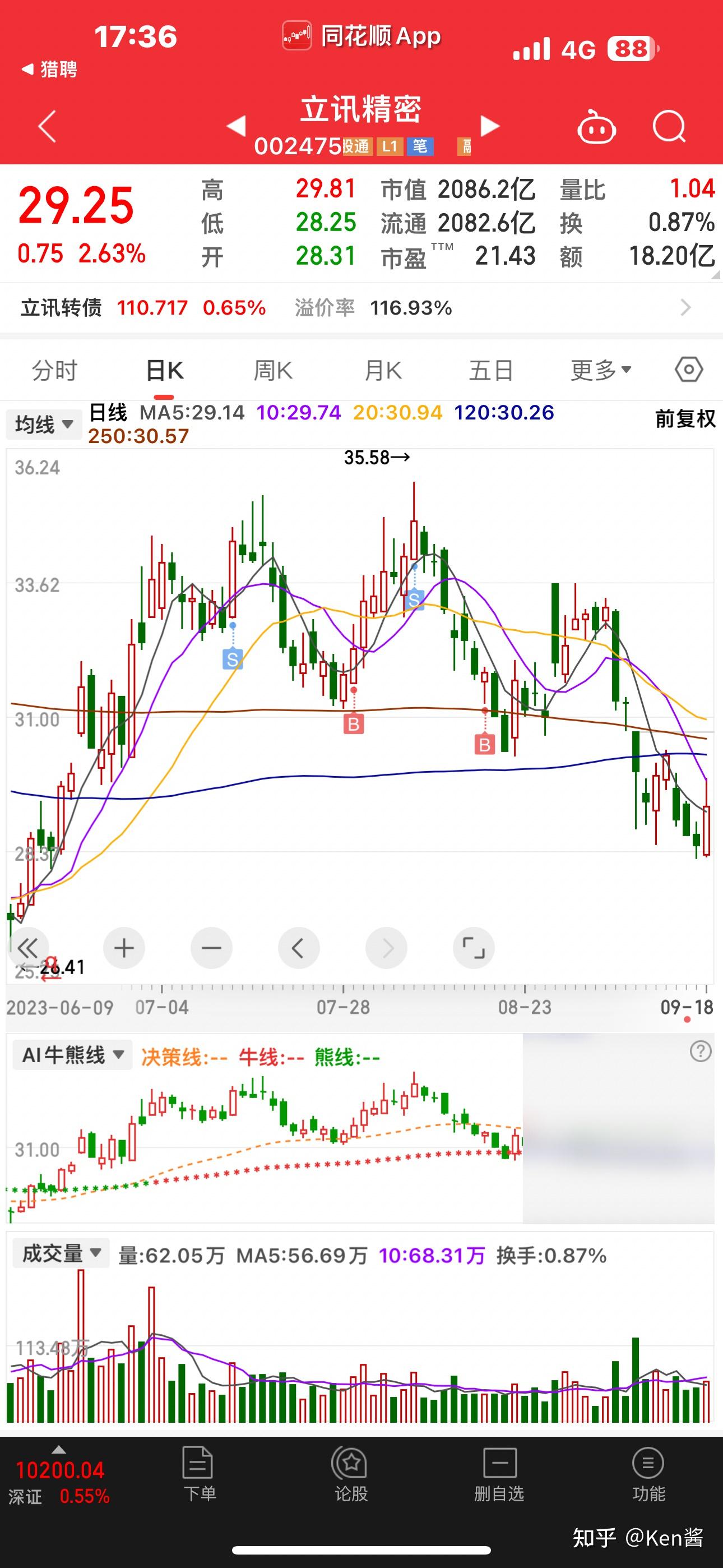The width and height of the screenshot is (723, 1568).
Task: Open the search magnifier icon
Action: 669,127
